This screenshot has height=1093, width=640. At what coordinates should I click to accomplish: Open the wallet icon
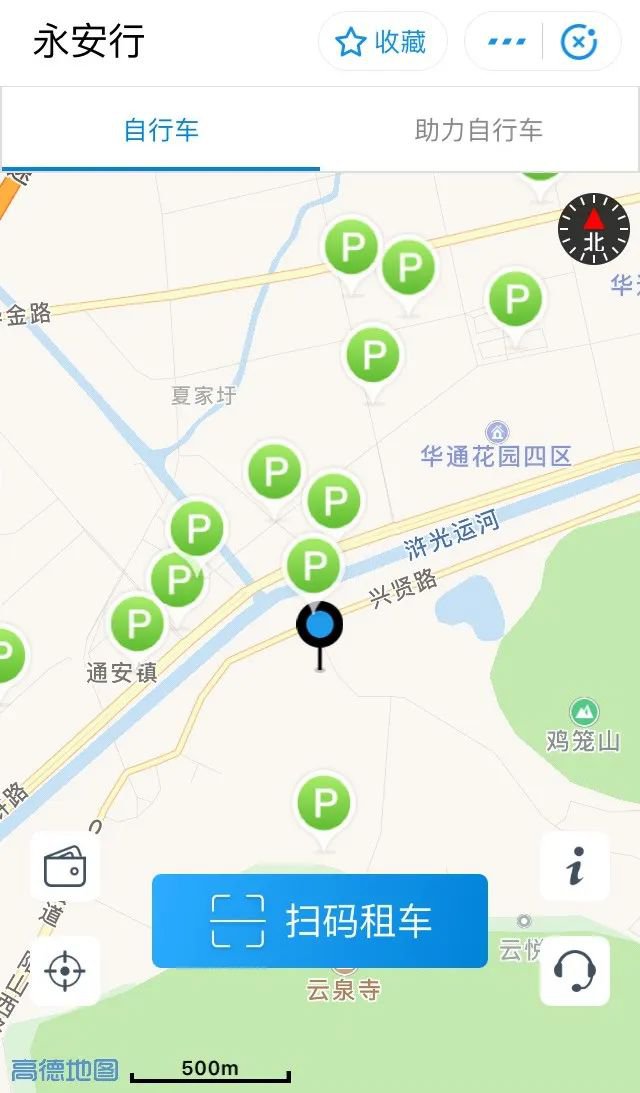tap(65, 866)
